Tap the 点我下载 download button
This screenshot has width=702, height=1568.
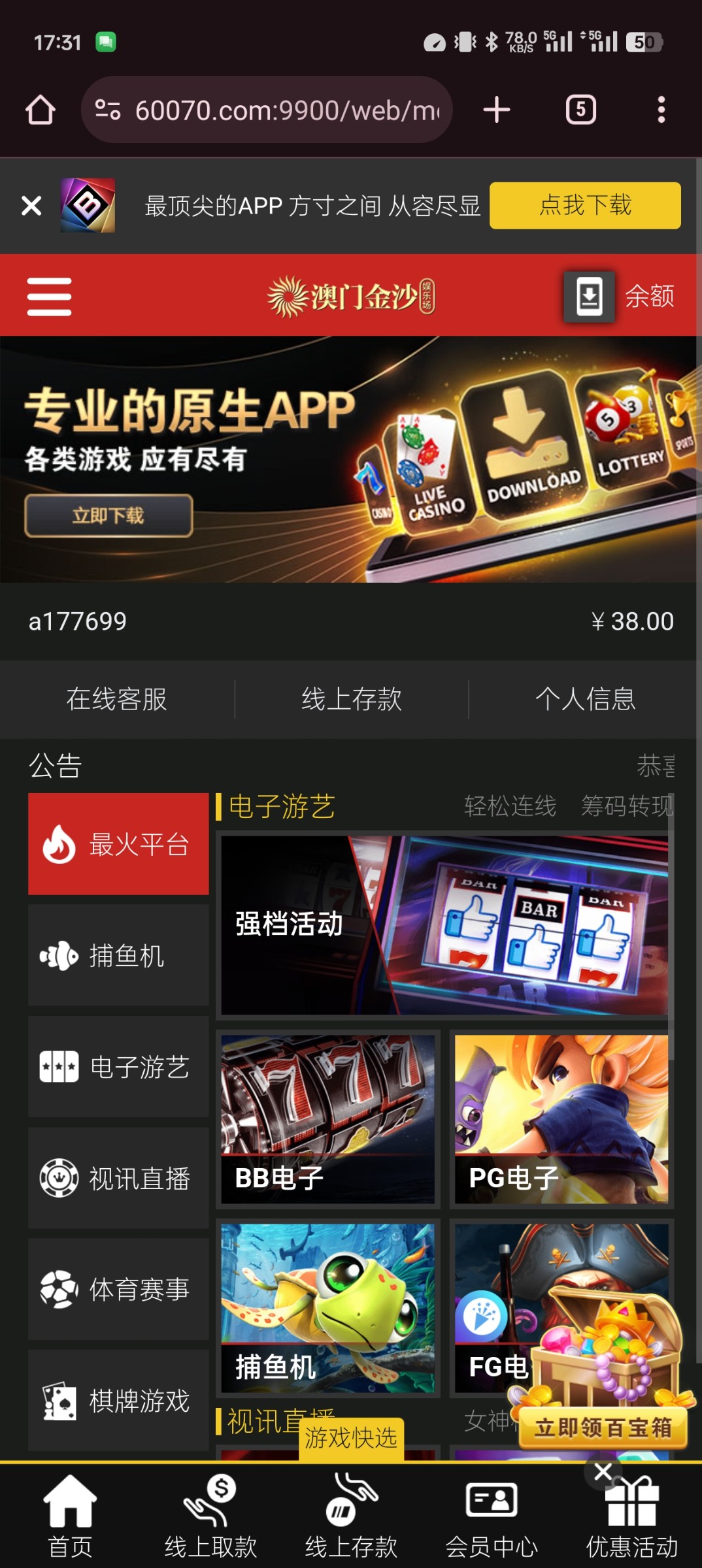tap(584, 206)
